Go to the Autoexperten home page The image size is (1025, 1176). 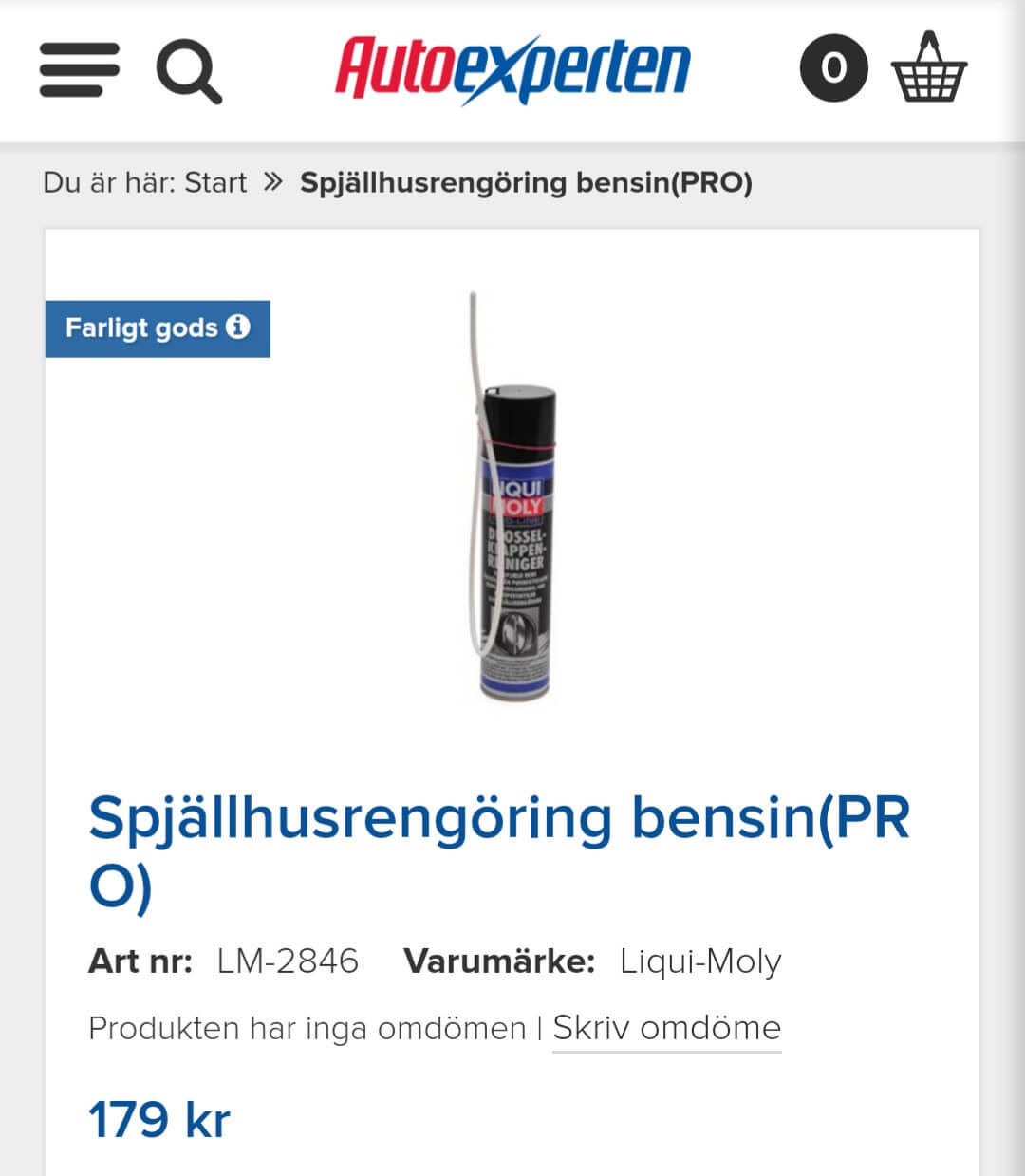pos(512,69)
